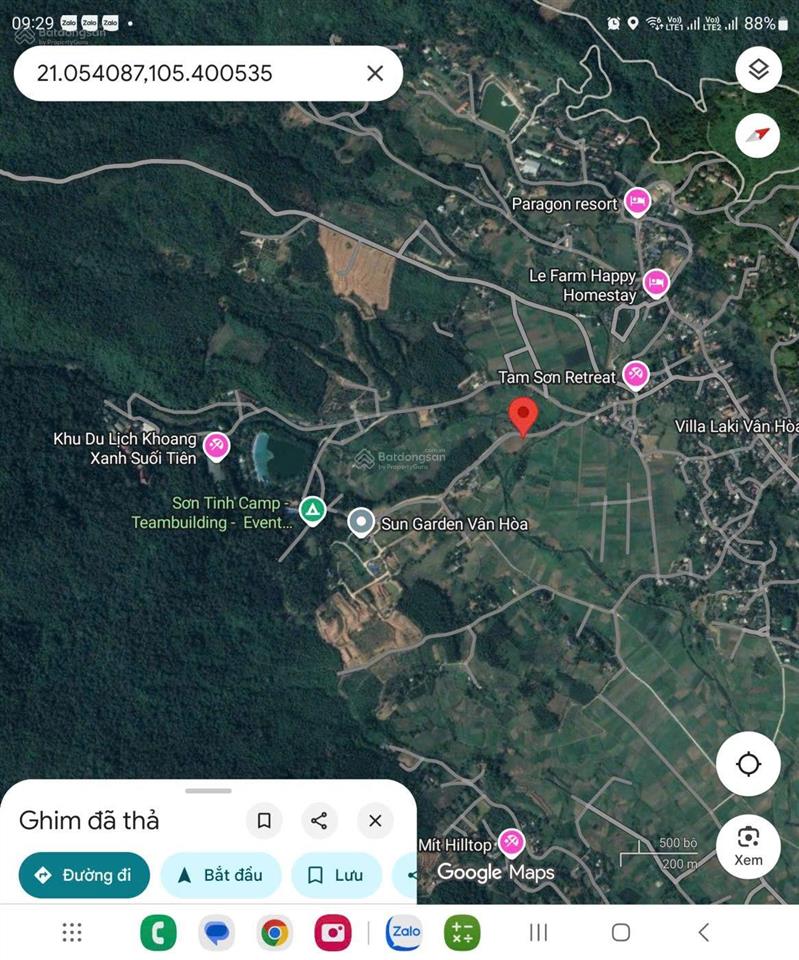Screen dimensions: 799x960
Task: Tap the compass to reorient map
Action: click(x=758, y=135)
